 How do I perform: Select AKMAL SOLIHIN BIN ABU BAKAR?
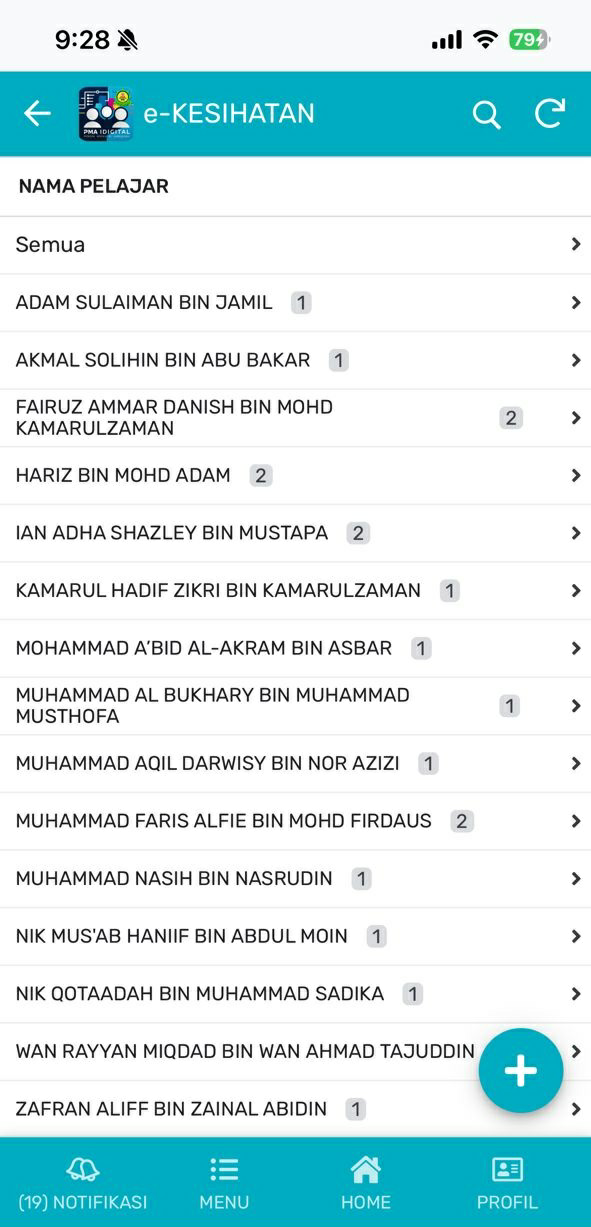295,360
